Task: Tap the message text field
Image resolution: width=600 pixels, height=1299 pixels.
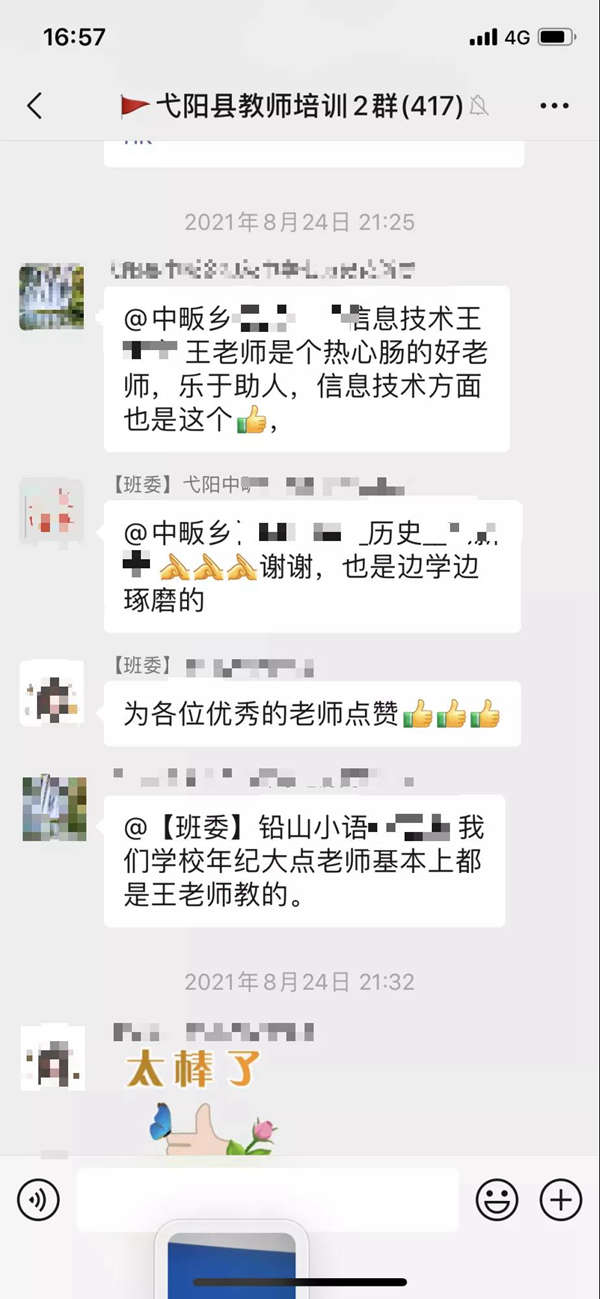Action: coord(267,1198)
